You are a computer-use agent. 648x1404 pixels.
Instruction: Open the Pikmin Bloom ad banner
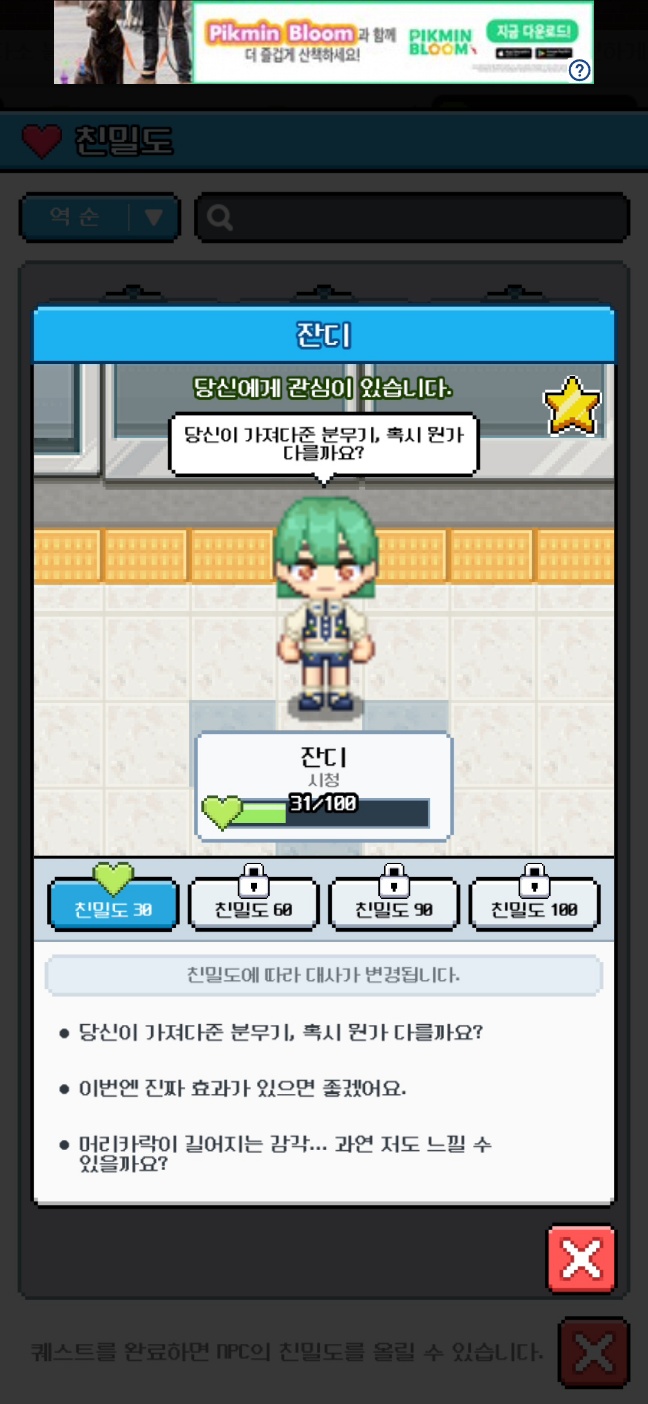(323, 41)
